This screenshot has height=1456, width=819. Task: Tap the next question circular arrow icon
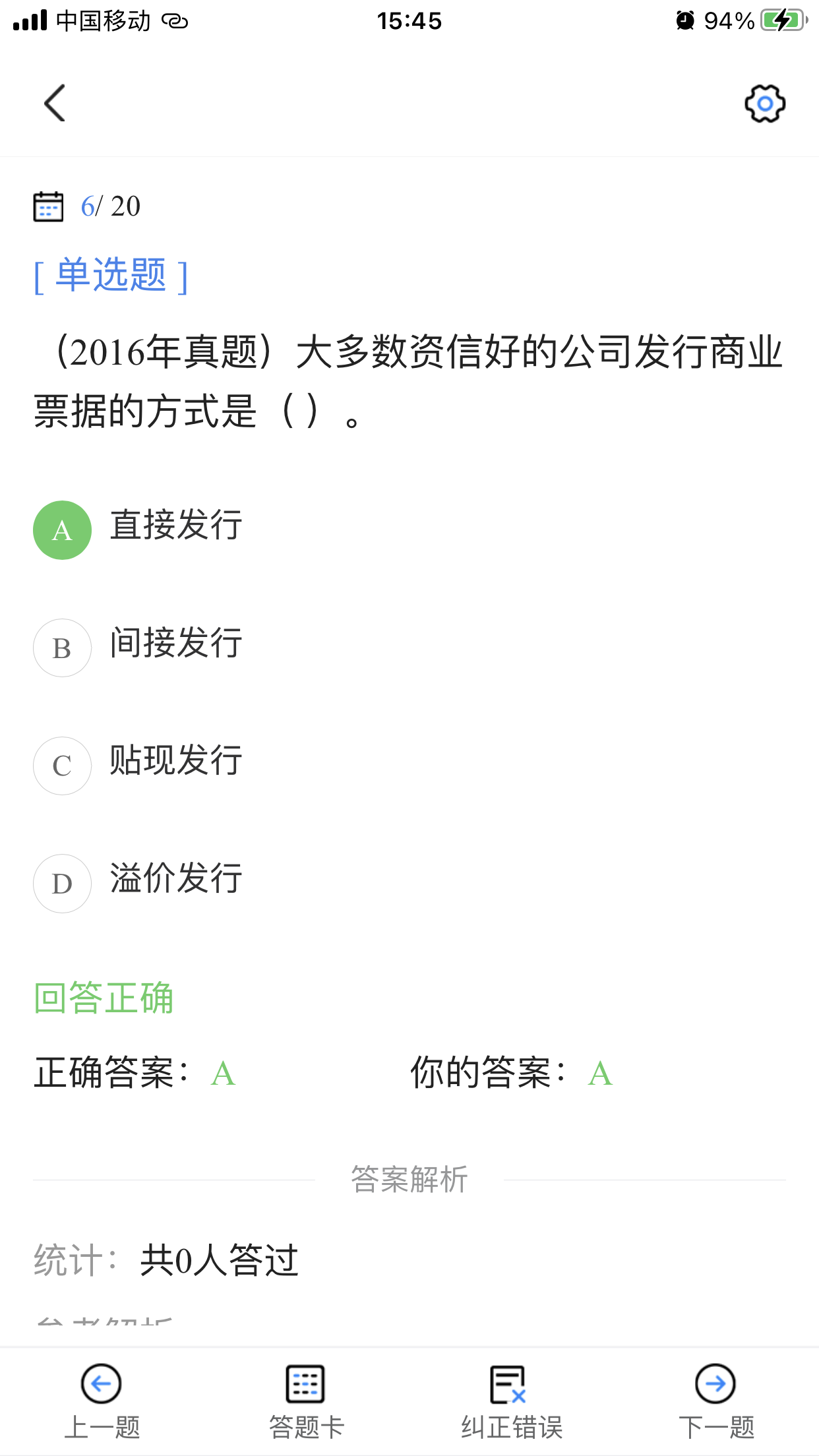(717, 1383)
